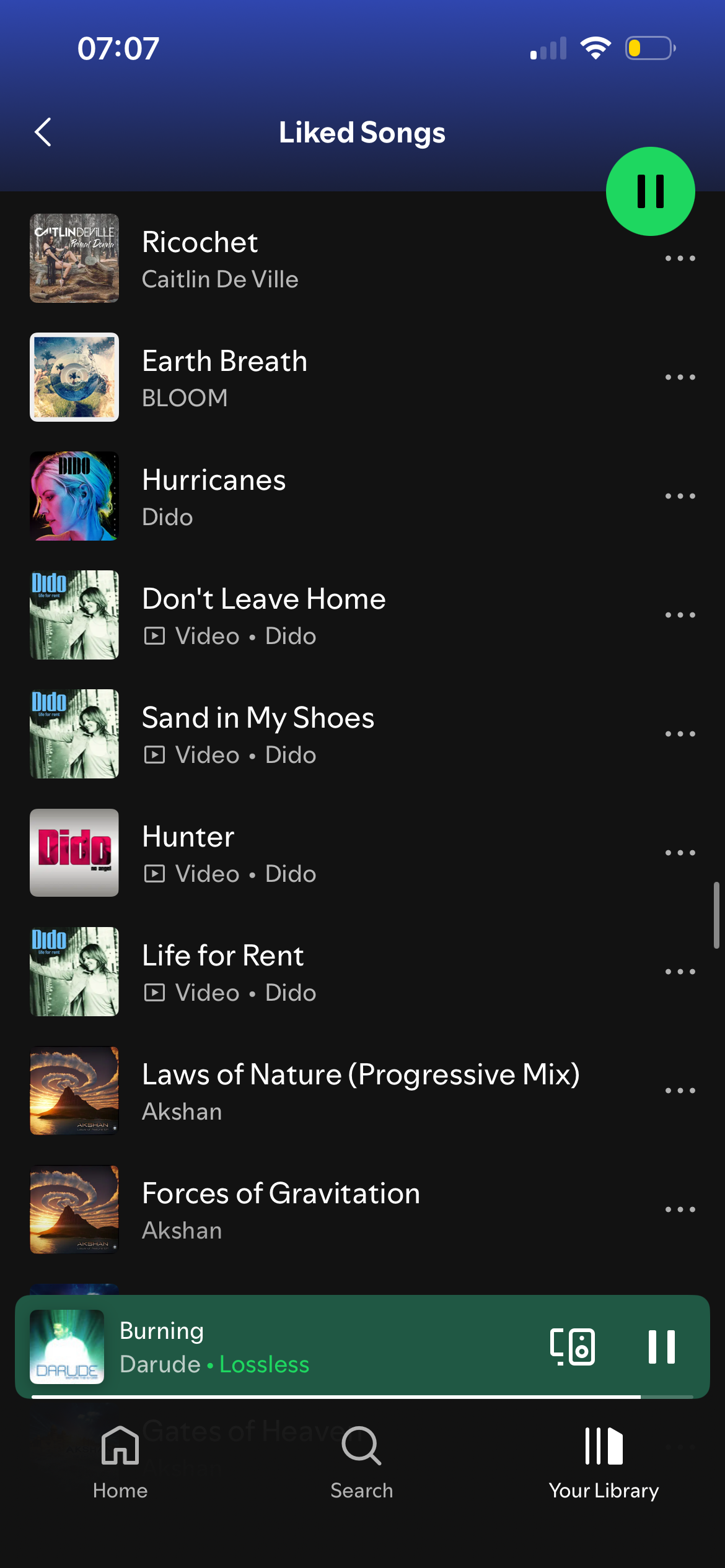Pause Burning from the mini player
Image resolution: width=725 pixels, height=1568 pixels.
(x=661, y=1347)
